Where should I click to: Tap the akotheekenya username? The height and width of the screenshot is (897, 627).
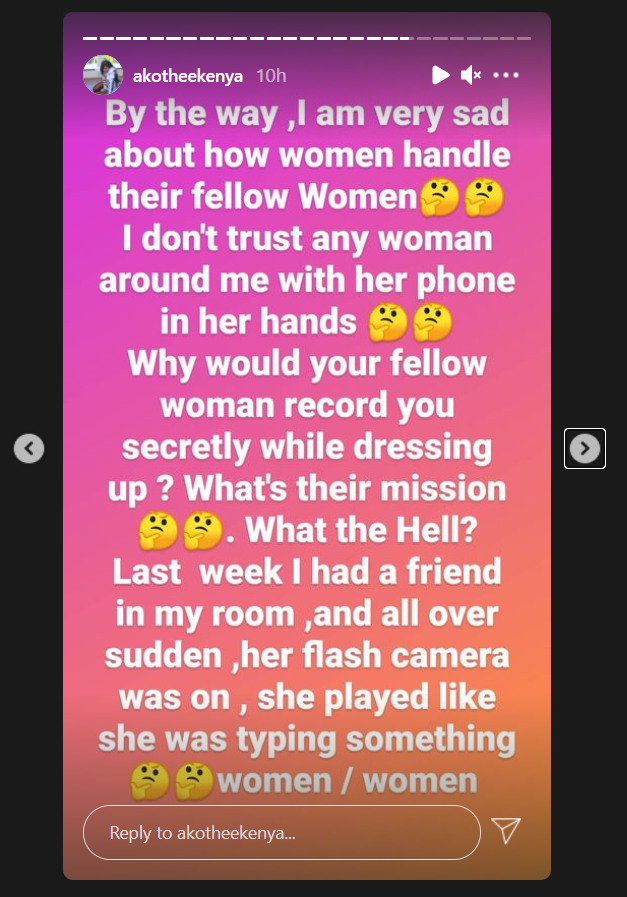coord(188,75)
